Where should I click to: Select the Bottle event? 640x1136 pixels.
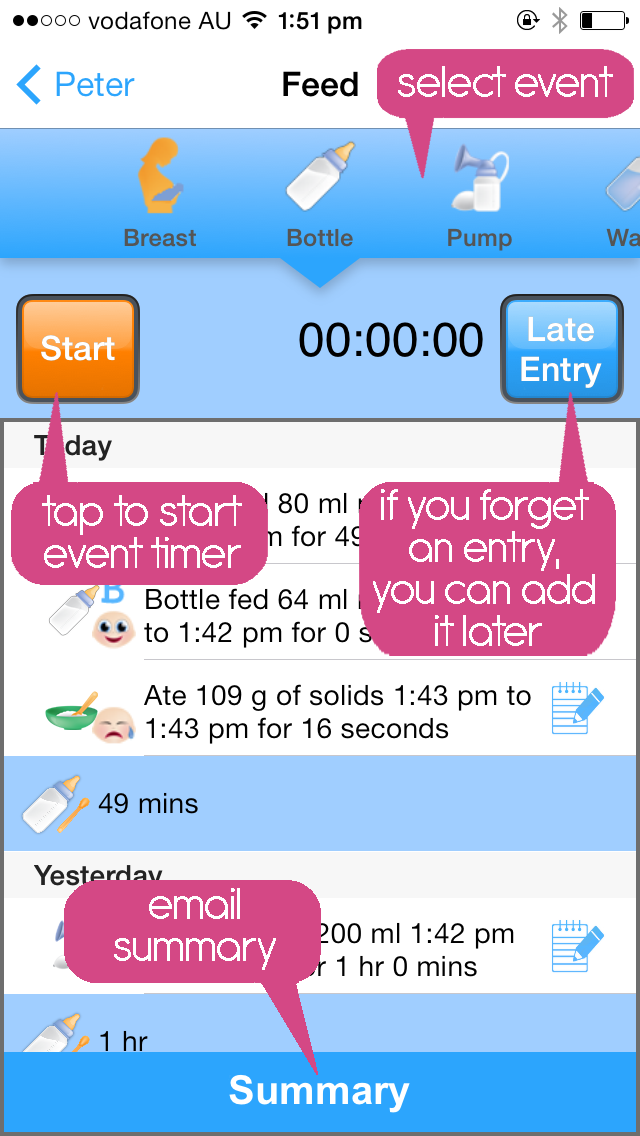pyautogui.click(x=320, y=194)
